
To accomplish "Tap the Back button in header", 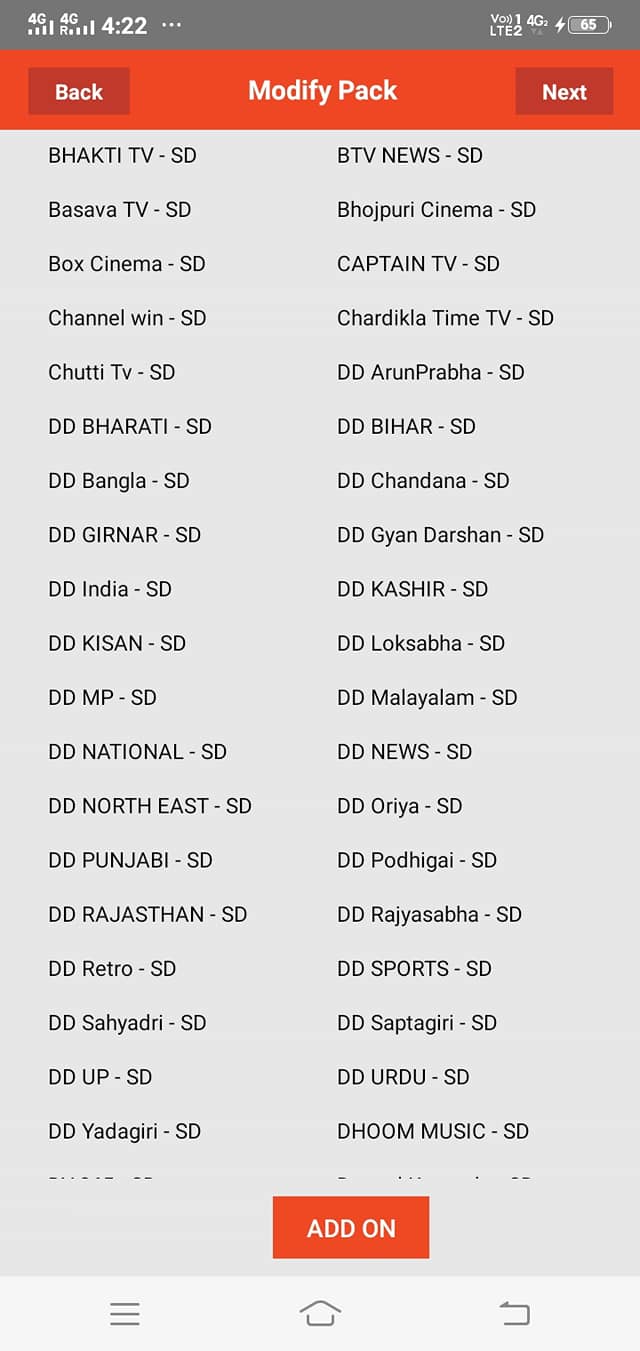I will [x=79, y=91].
